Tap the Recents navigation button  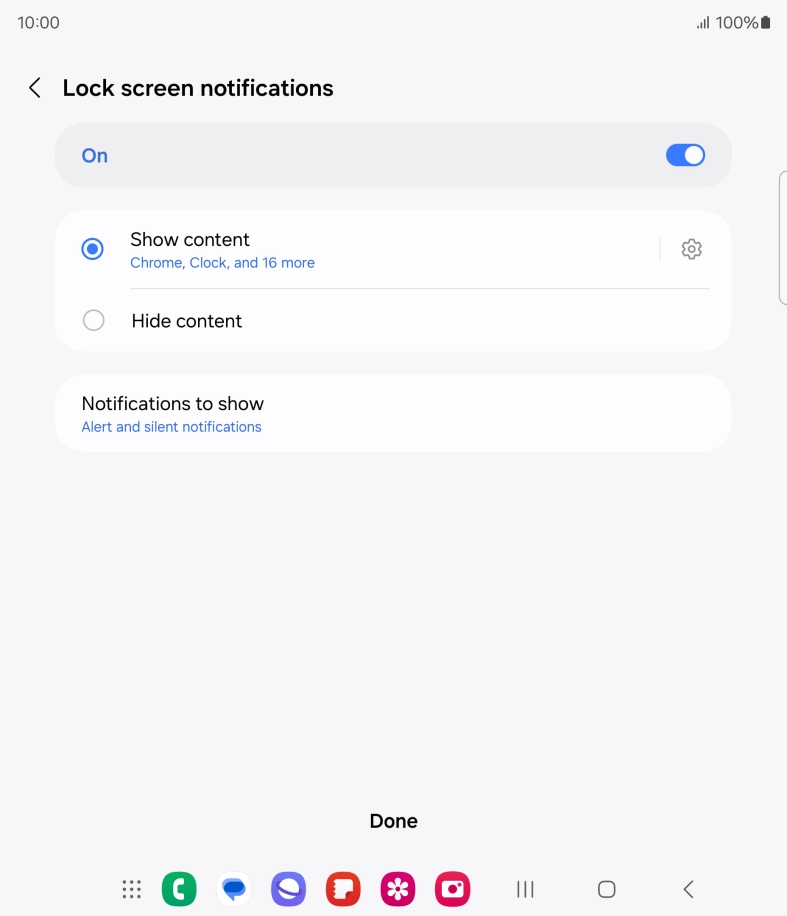pos(525,888)
